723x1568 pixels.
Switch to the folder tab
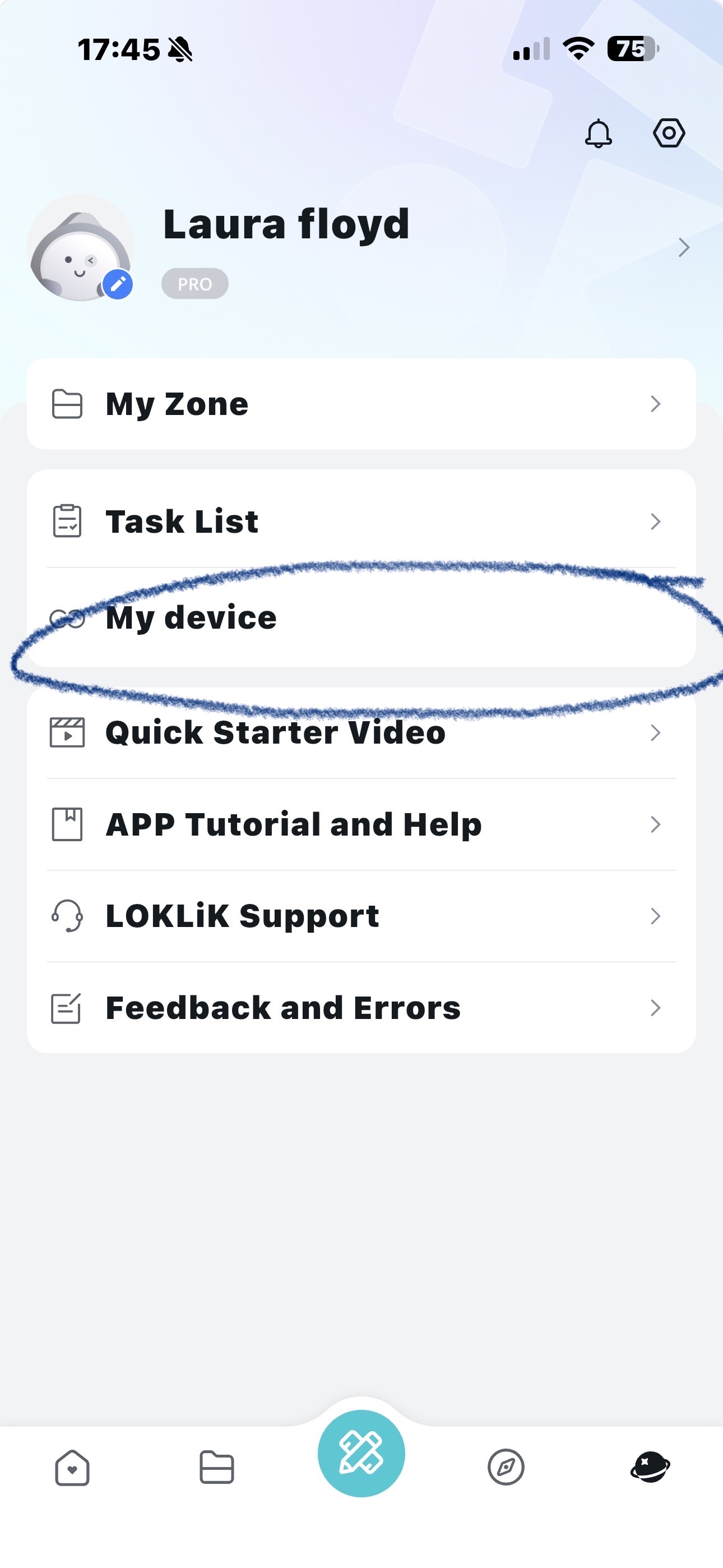(217, 1468)
